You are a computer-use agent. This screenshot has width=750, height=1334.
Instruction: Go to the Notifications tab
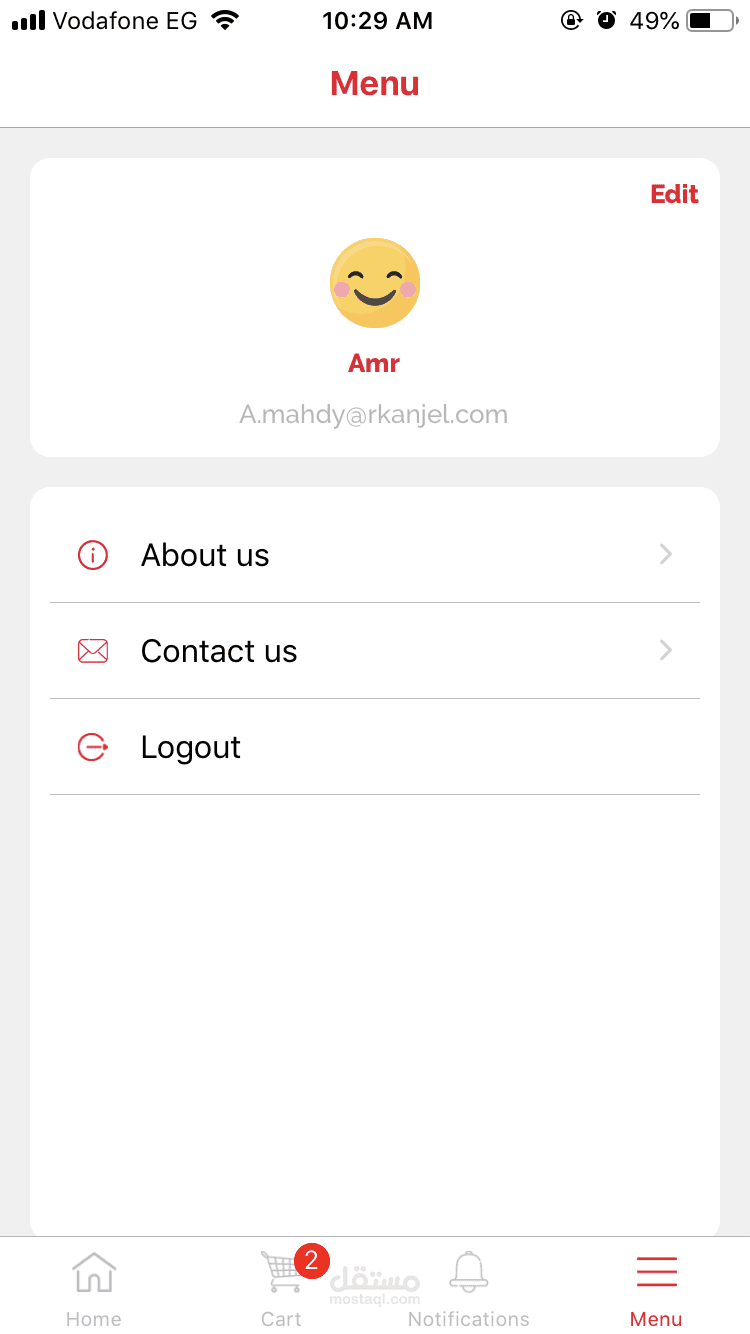(x=468, y=1288)
